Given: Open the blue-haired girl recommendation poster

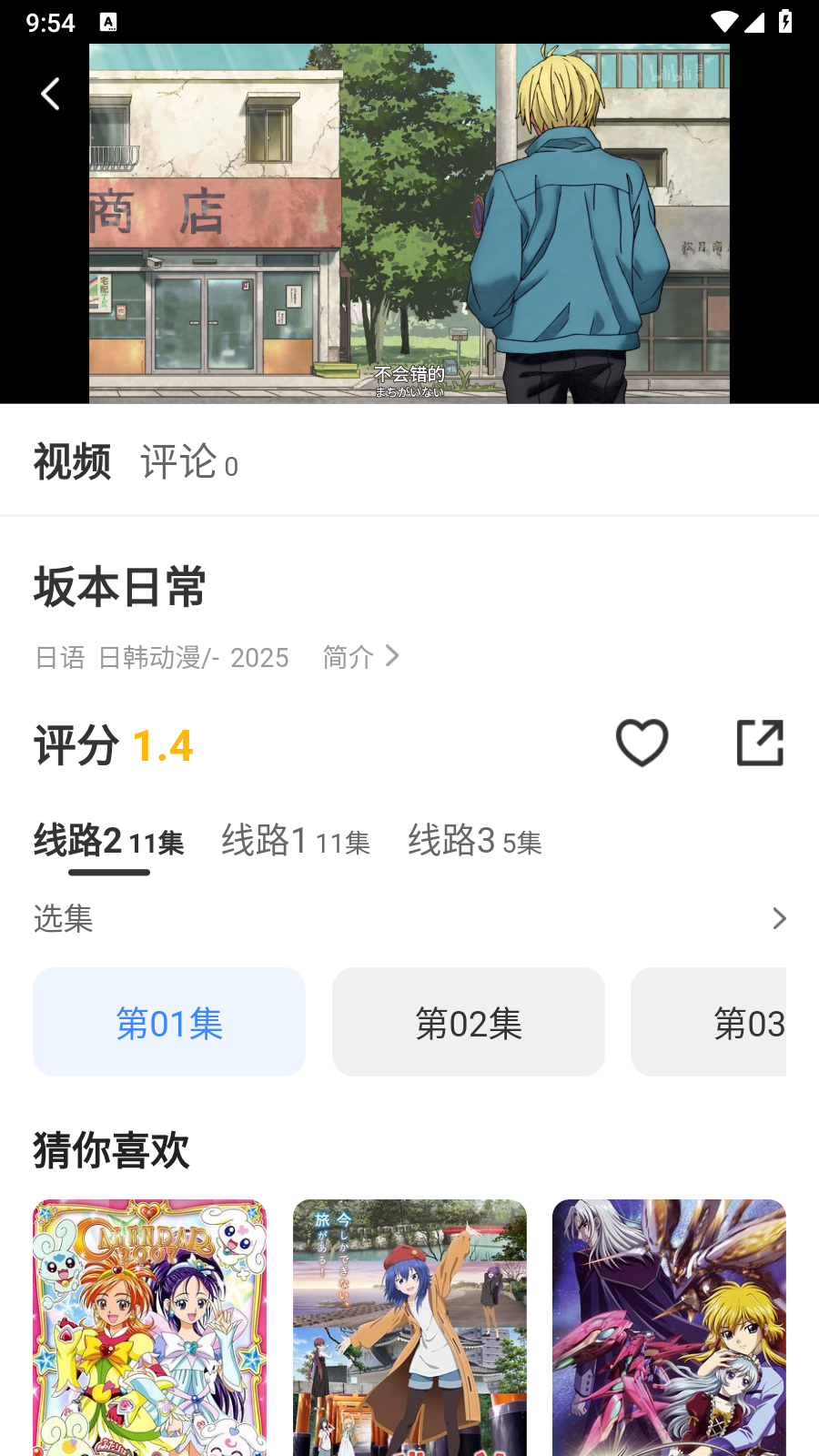Looking at the screenshot, I should (x=409, y=1327).
